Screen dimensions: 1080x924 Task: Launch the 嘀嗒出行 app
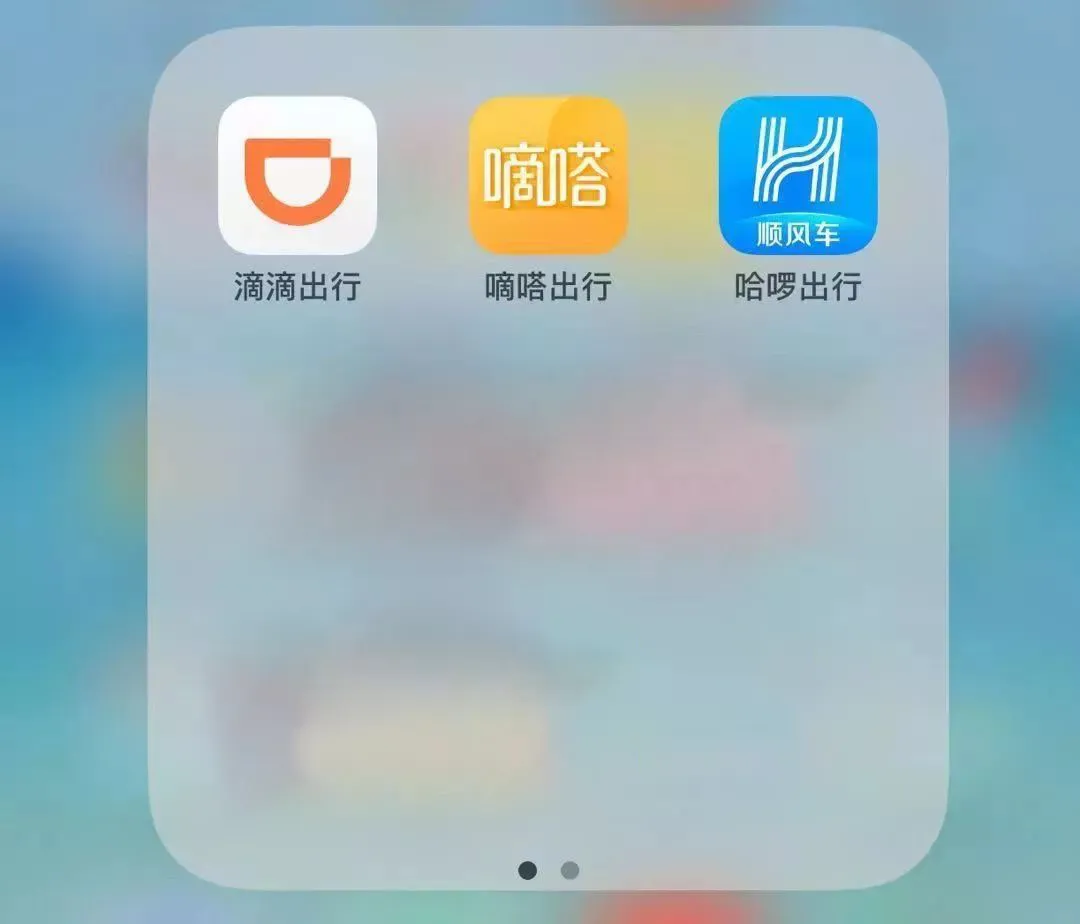click(x=548, y=176)
